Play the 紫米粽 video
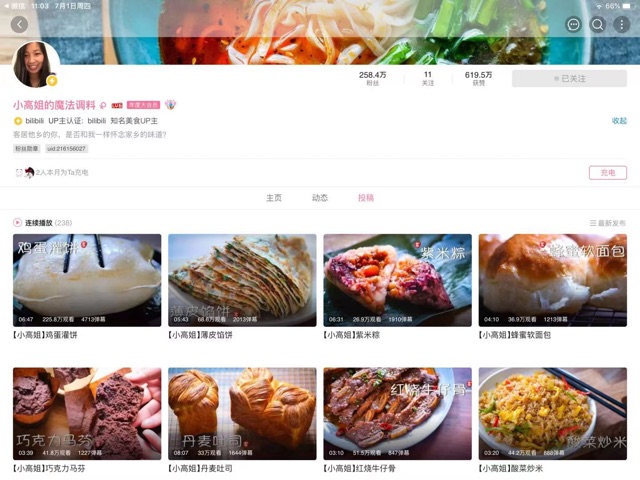This screenshot has height=480, width=640. point(397,280)
